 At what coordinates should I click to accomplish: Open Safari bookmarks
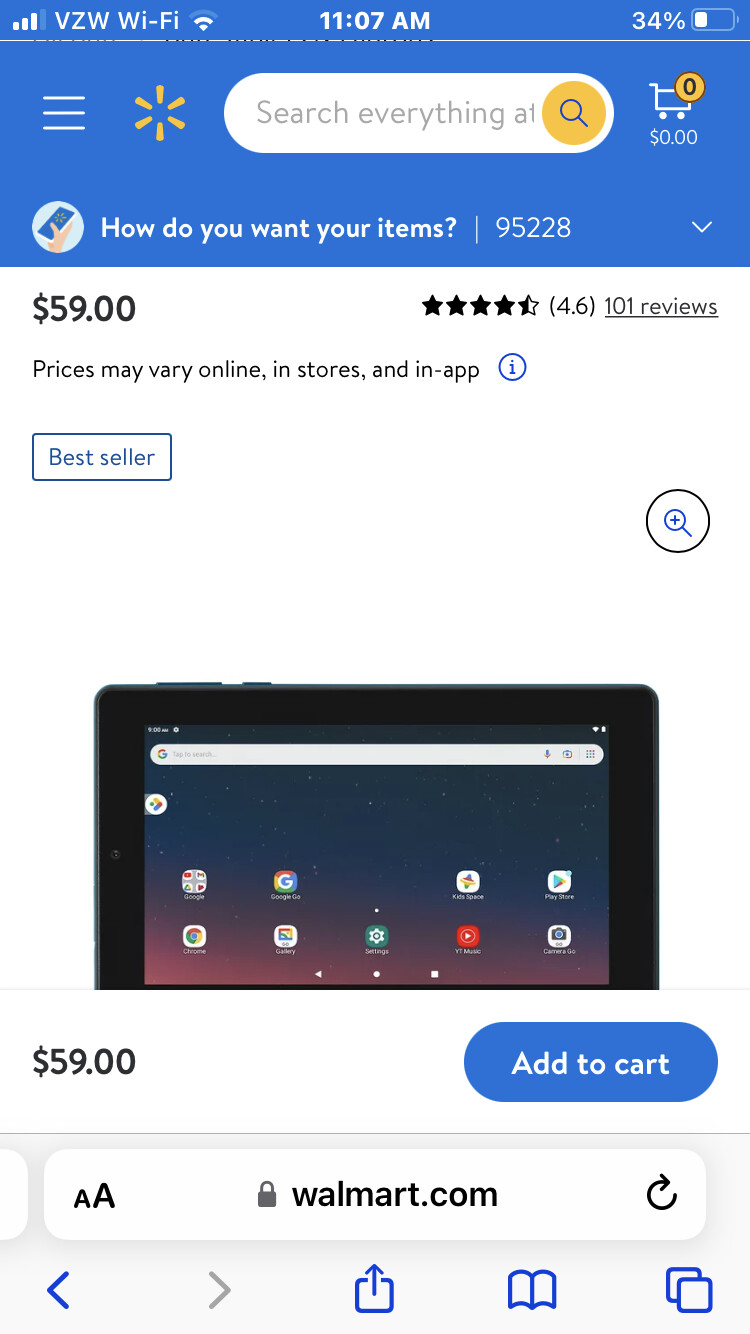coord(532,1290)
